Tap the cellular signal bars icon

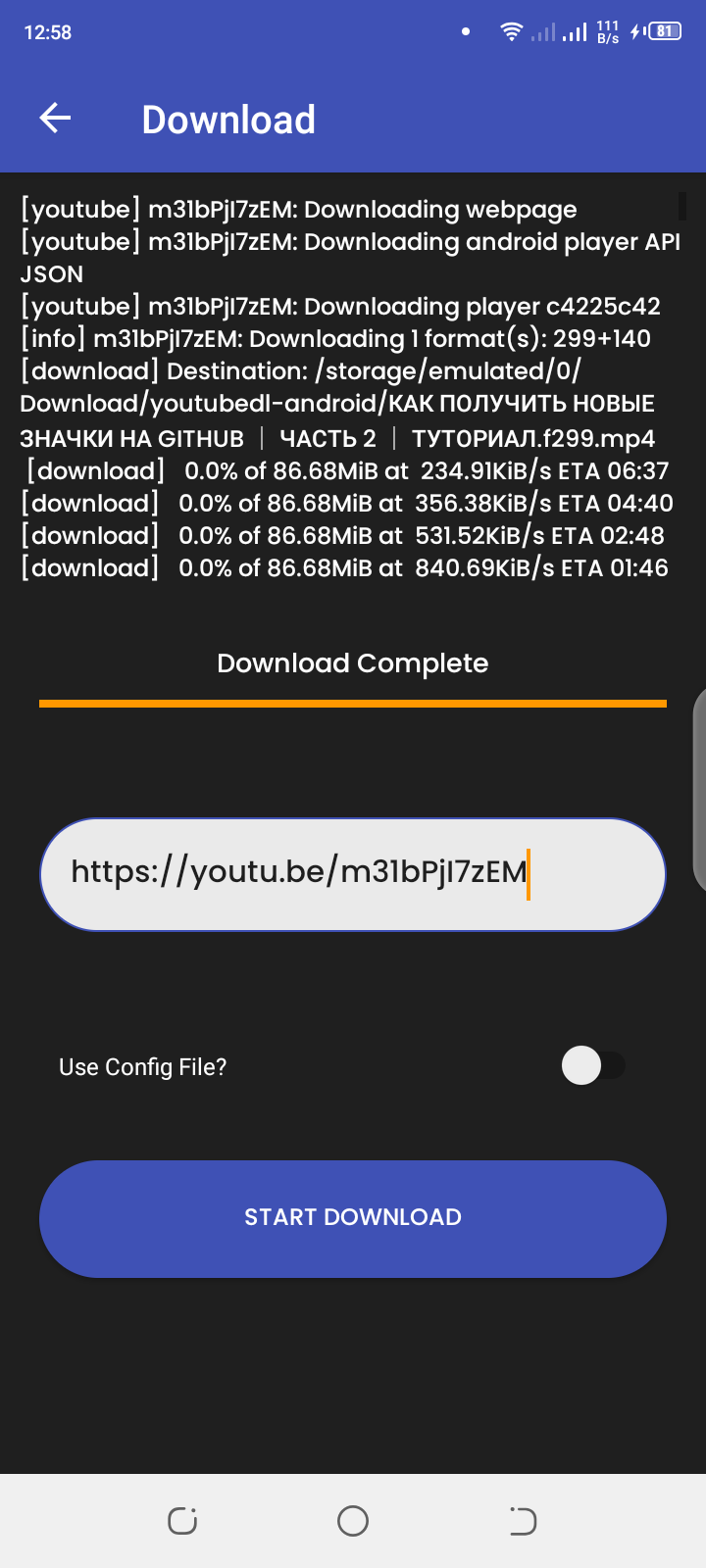[574, 31]
